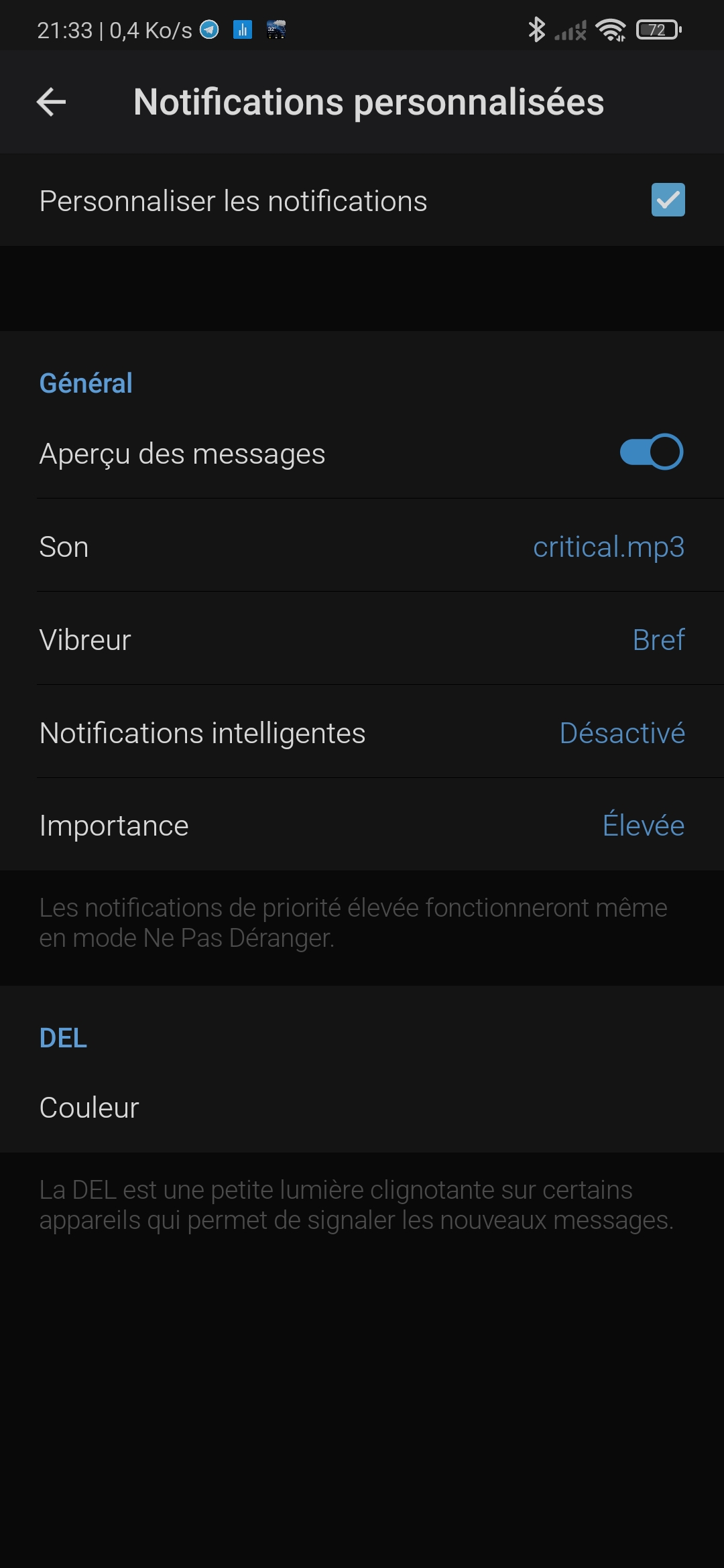Viewport: 724px width, 1568px height.
Task: Toggle off Aperçu des messages
Action: (651, 452)
